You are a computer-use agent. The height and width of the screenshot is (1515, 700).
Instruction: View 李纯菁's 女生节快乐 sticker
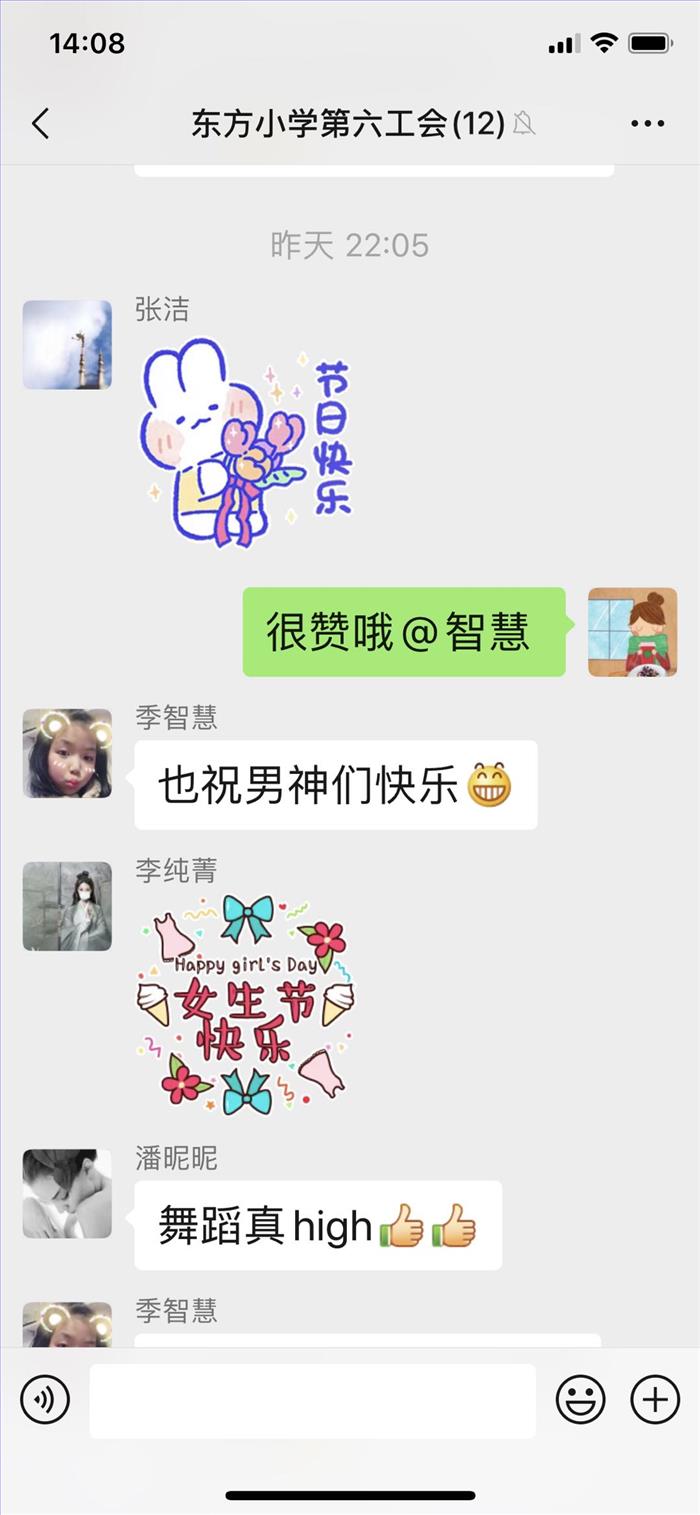[x=245, y=1003]
